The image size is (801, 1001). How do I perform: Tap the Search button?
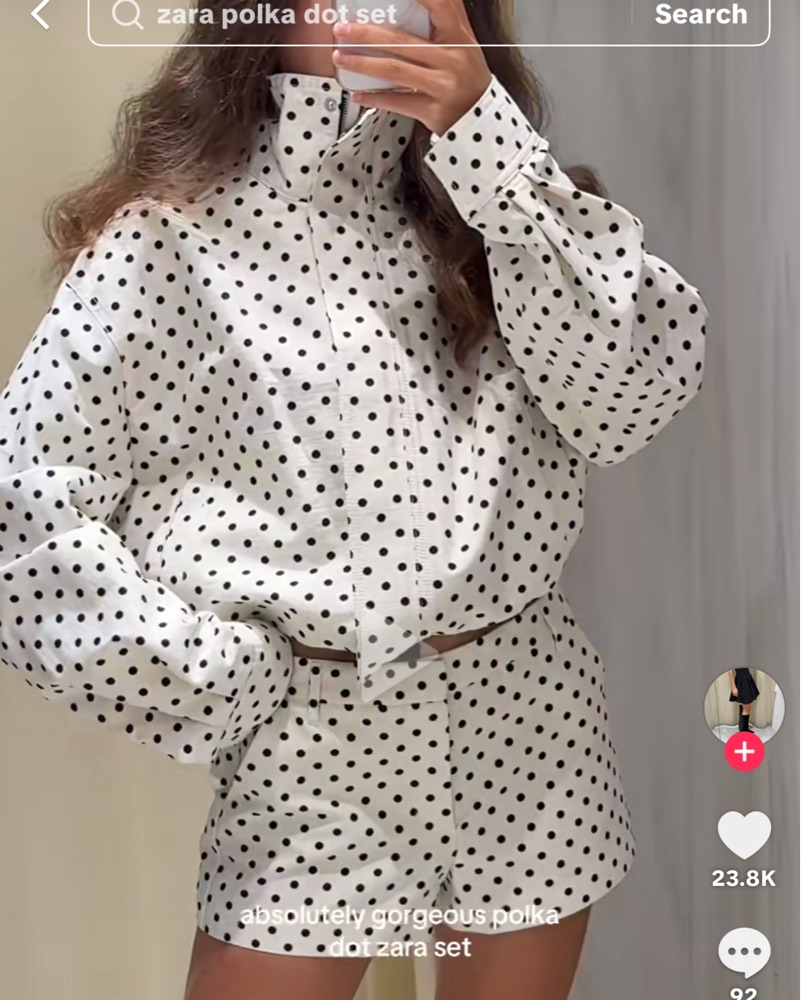click(x=700, y=15)
